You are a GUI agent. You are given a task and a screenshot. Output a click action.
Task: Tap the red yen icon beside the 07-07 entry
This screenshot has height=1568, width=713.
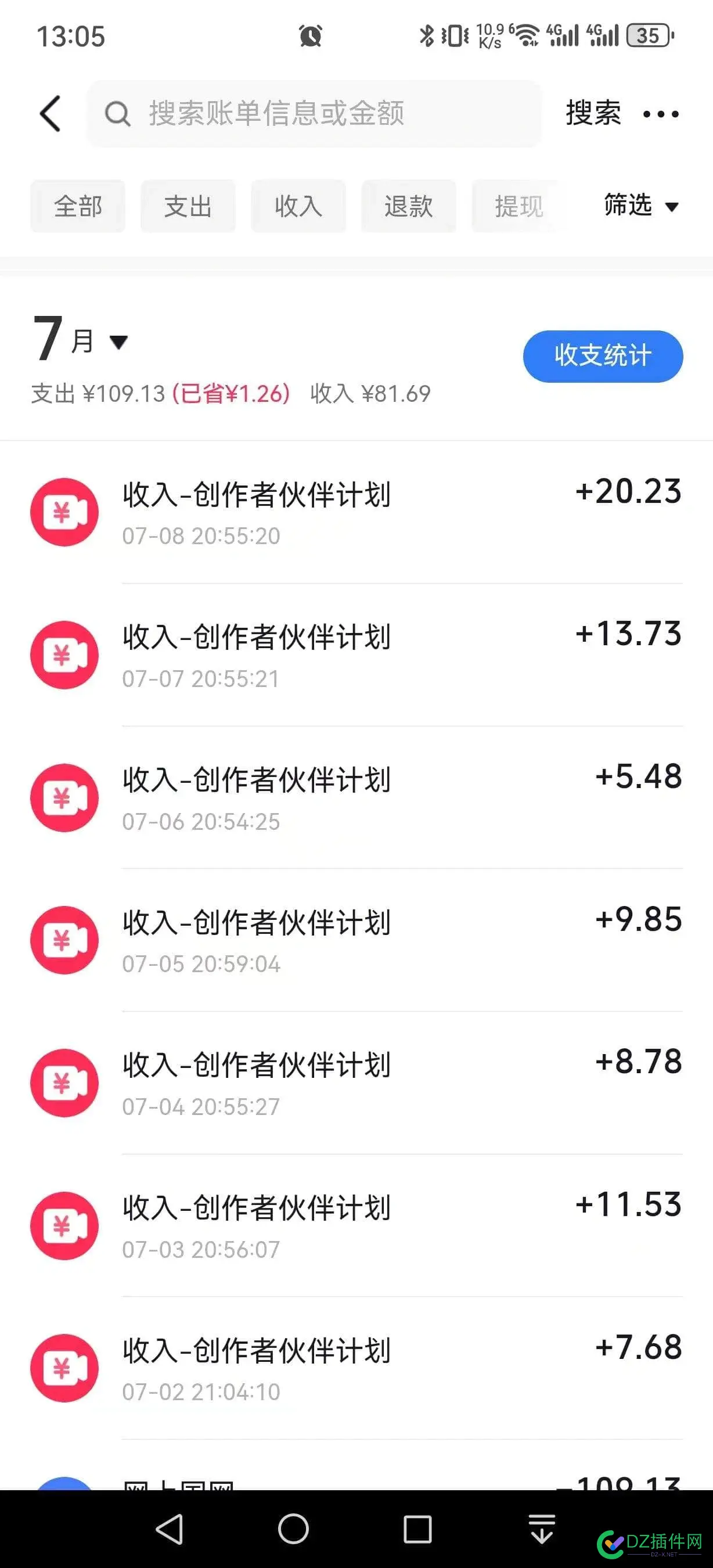click(x=64, y=654)
